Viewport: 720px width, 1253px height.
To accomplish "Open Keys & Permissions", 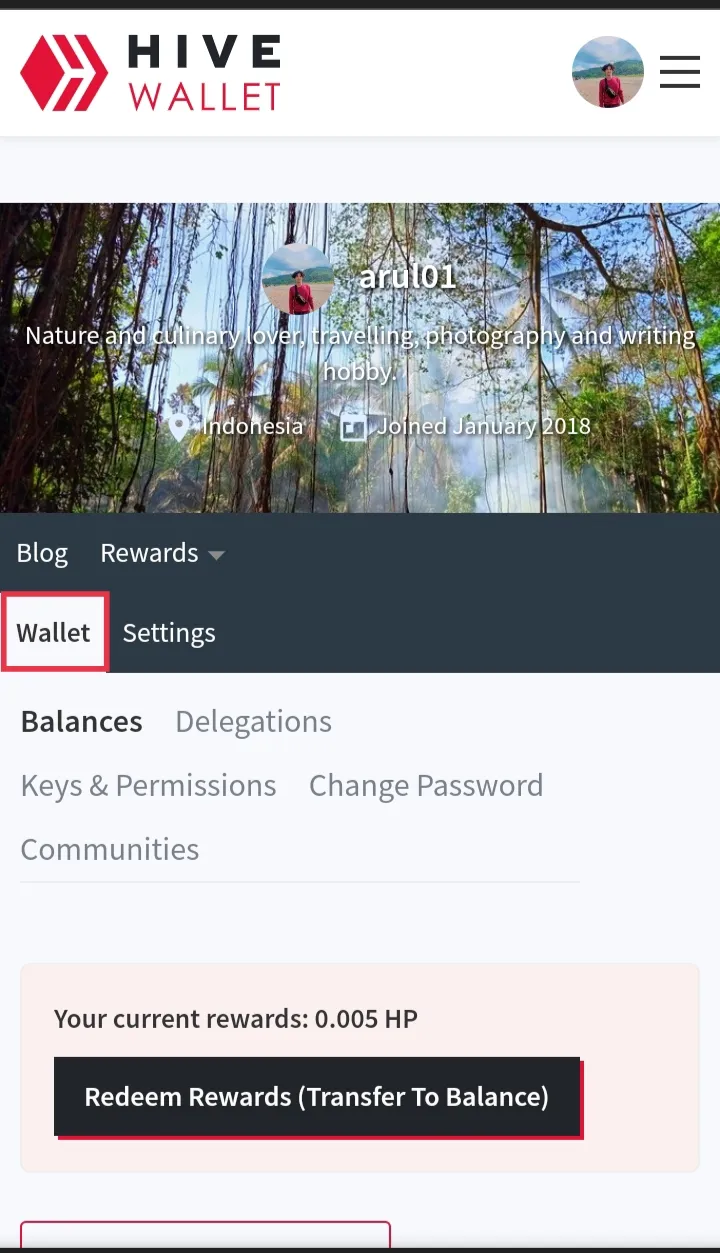I will tap(148, 785).
